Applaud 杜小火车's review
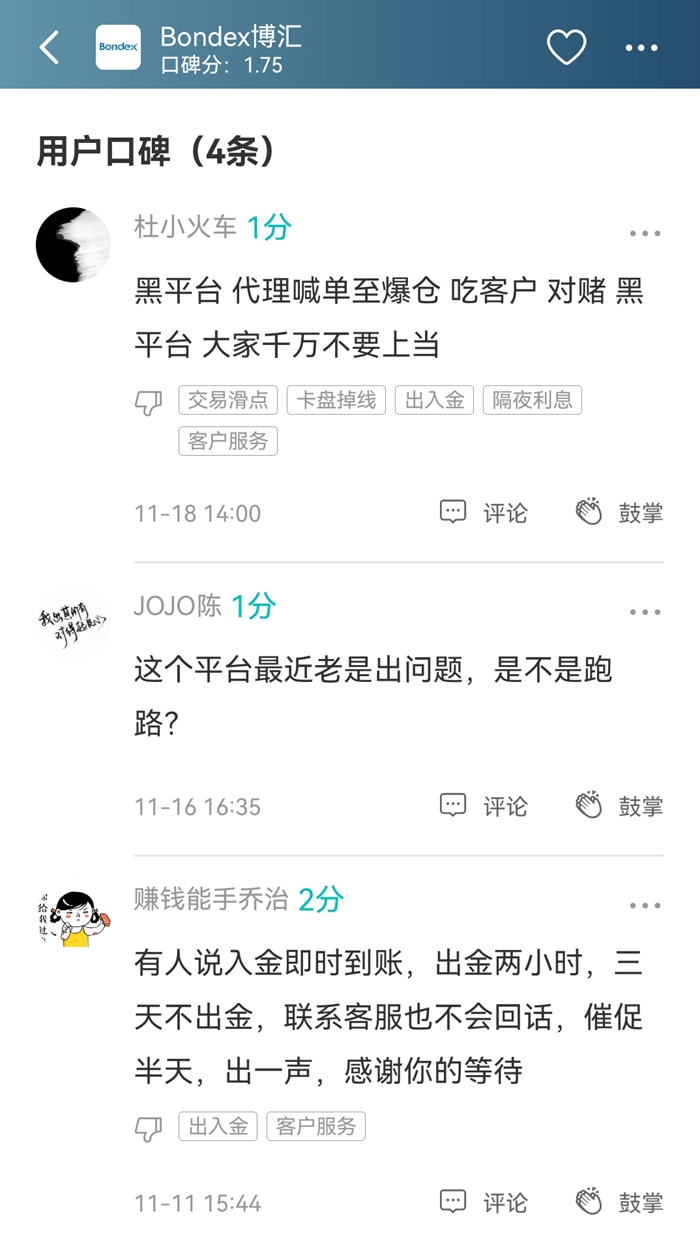This screenshot has width=700, height=1242. coord(619,513)
